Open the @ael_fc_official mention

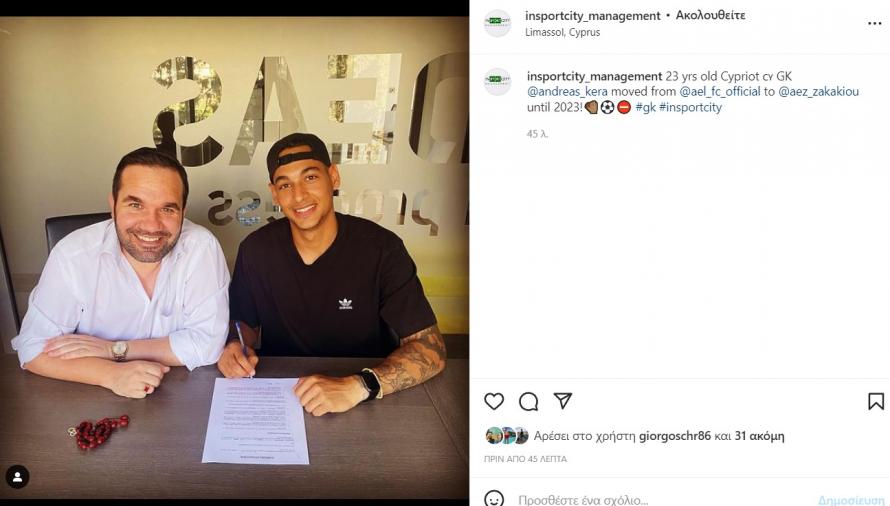(x=720, y=92)
